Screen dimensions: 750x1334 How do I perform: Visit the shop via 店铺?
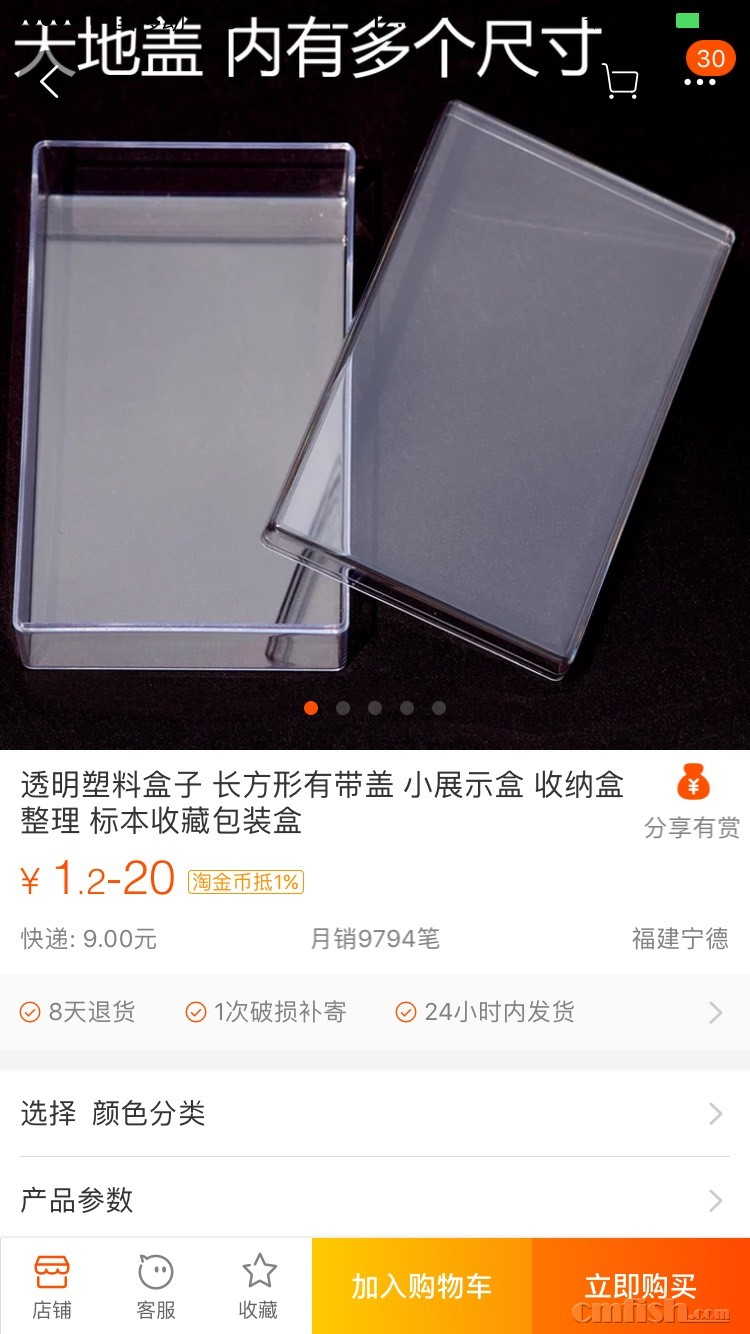52,1287
